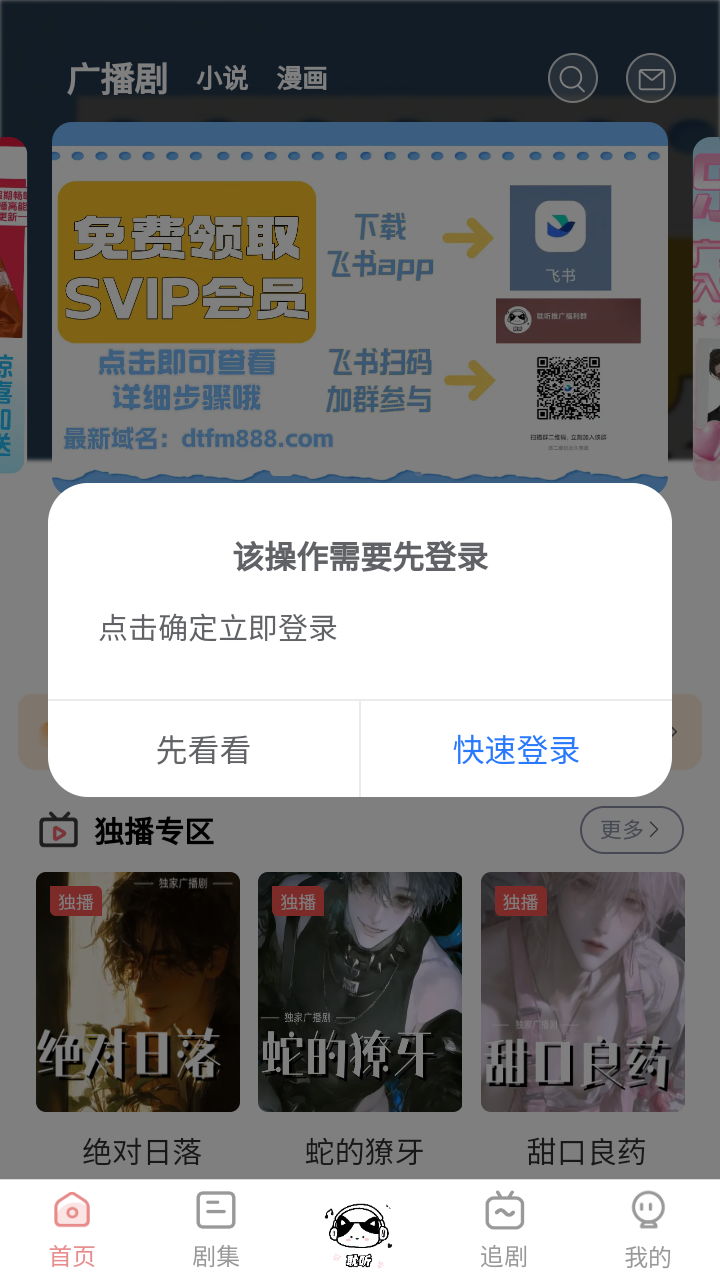Open search with the magnifier icon
This screenshot has width=720, height=1280.
coord(572,78)
